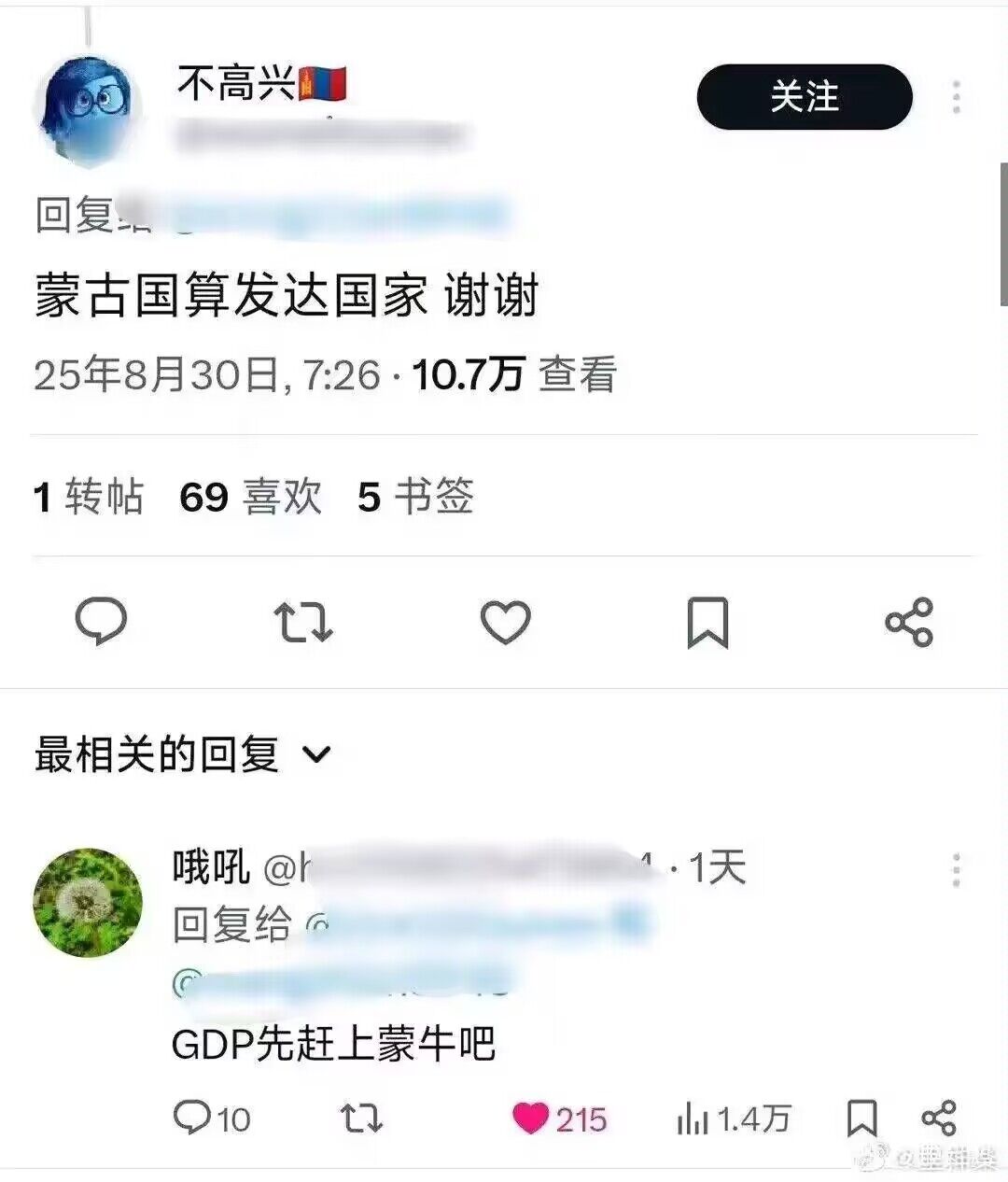Image resolution: width=1008 pixels, height=1182 pixels.
Task: Bookmark 哦吼's reply
Action: (x=861, y=1118)
